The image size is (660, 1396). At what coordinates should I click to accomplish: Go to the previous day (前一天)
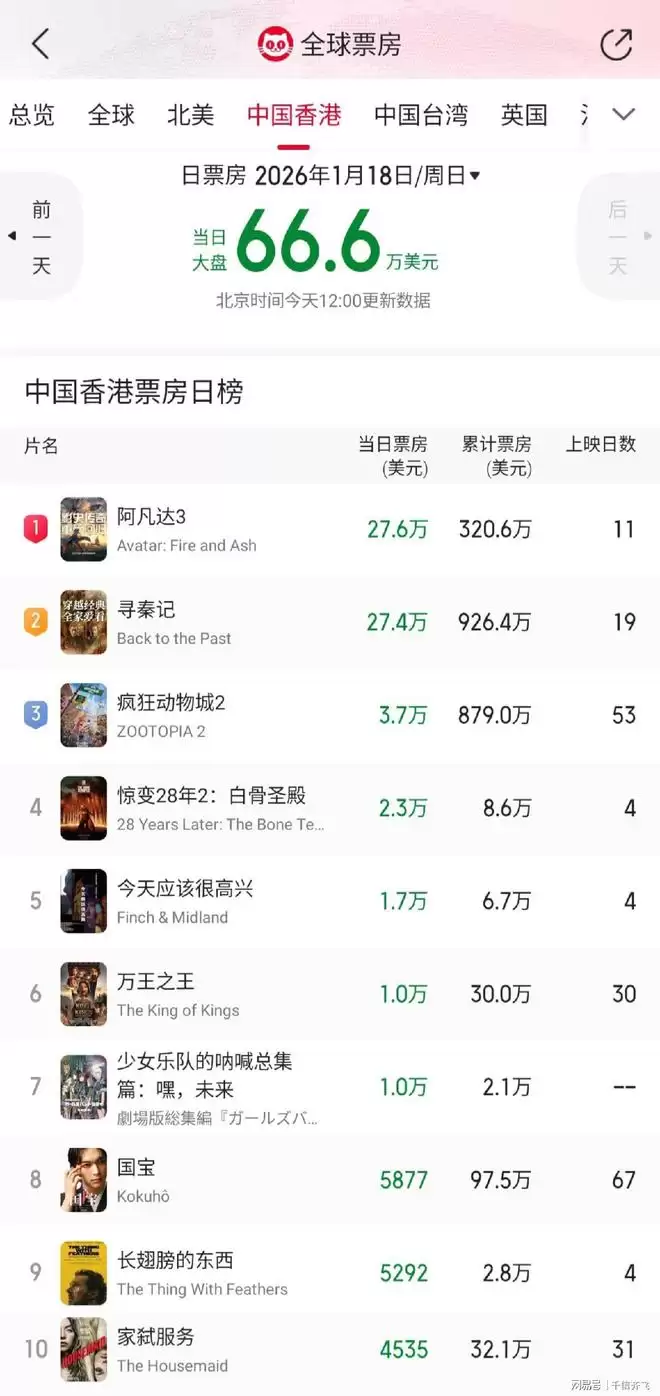point(41,237)
